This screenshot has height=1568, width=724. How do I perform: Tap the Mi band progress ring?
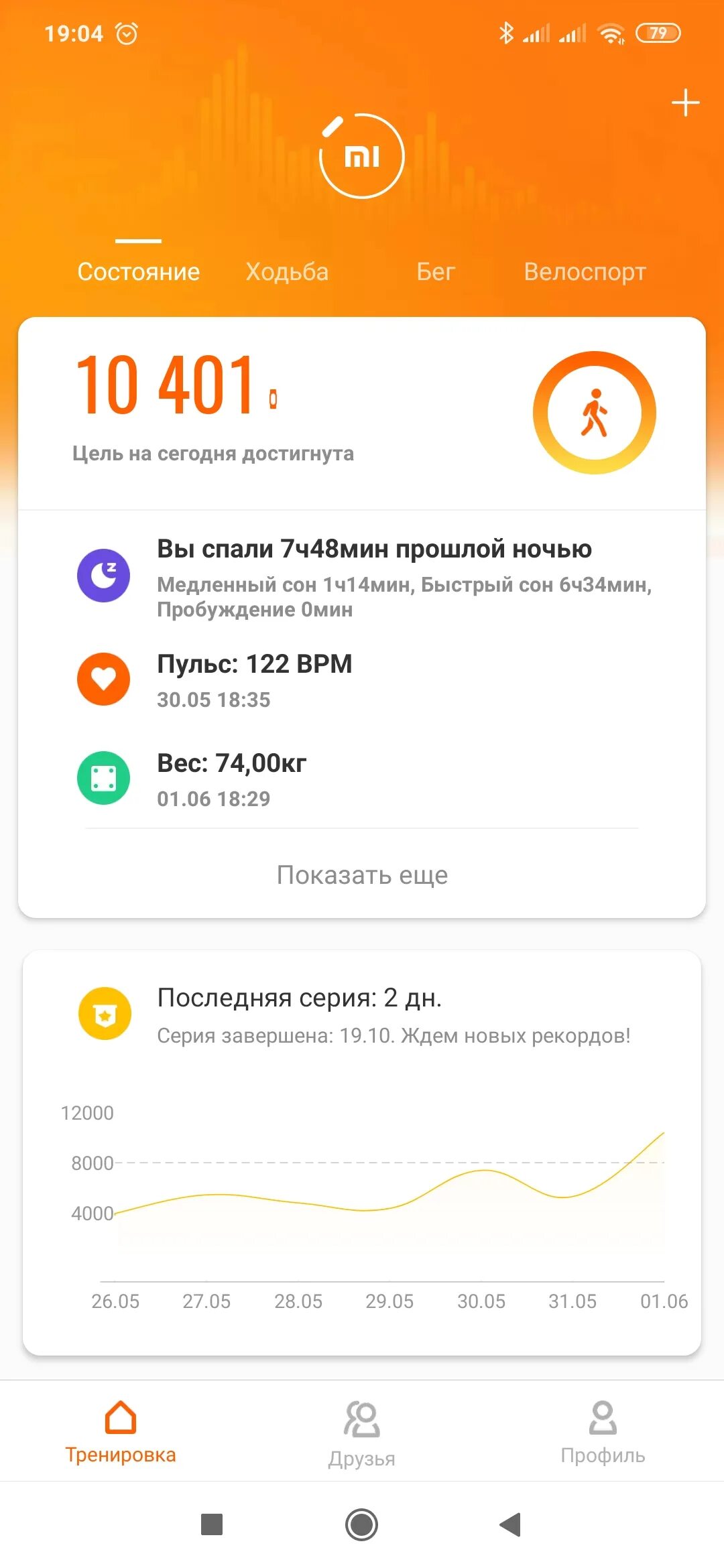click(361, 154)
